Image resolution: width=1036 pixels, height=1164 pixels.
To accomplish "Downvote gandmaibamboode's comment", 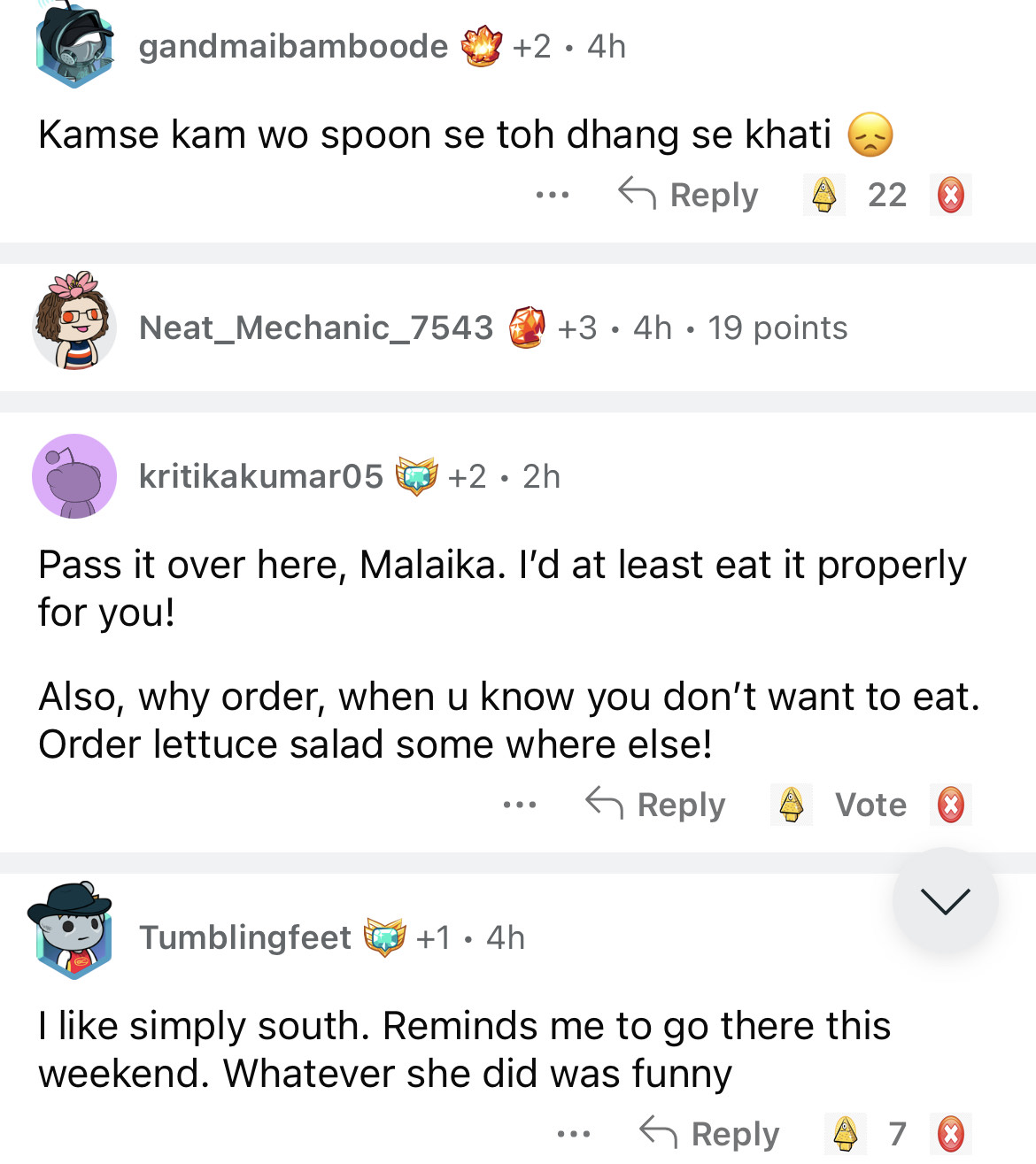I will click(x=951, y=195).
